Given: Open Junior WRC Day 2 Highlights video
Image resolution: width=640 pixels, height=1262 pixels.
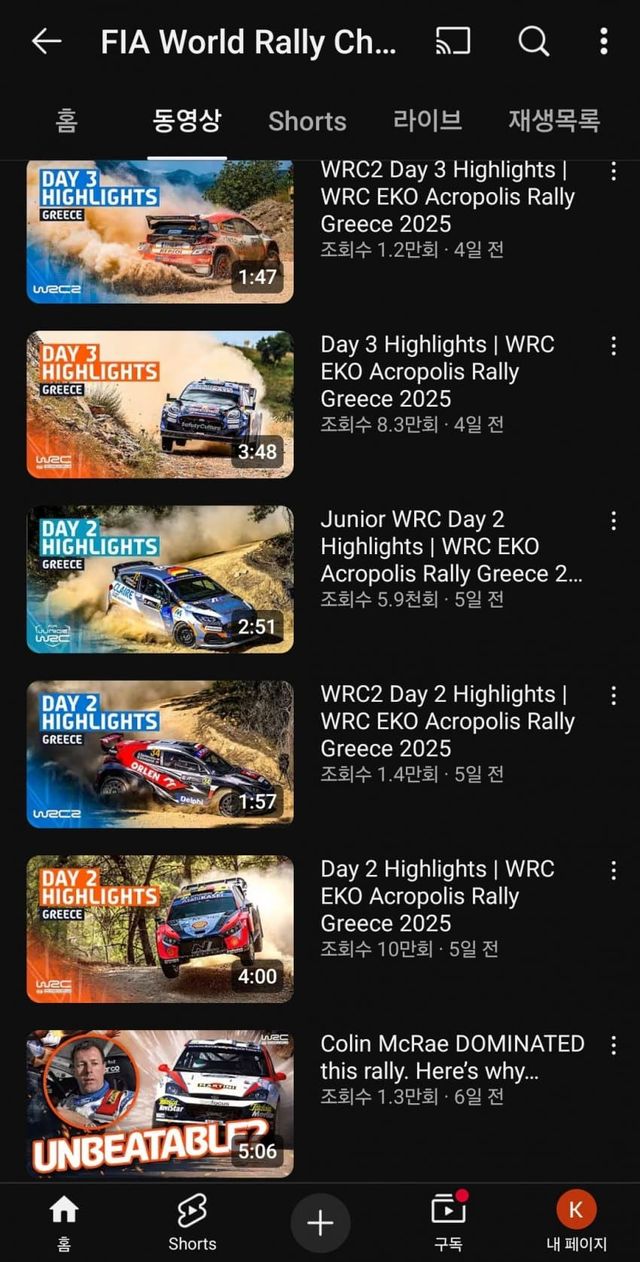Looking at the screenshot, I should tap(160, 579).
